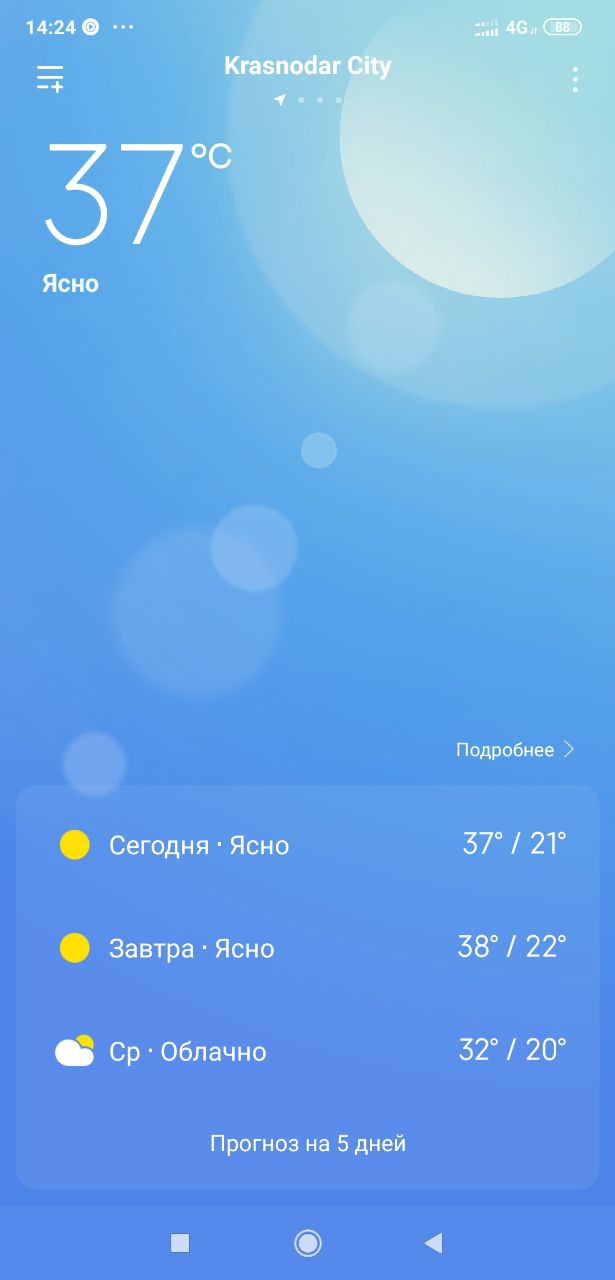Open tomorrow's forecast row Завтра
Viewport: 615px width, 1280px height.
308,948
